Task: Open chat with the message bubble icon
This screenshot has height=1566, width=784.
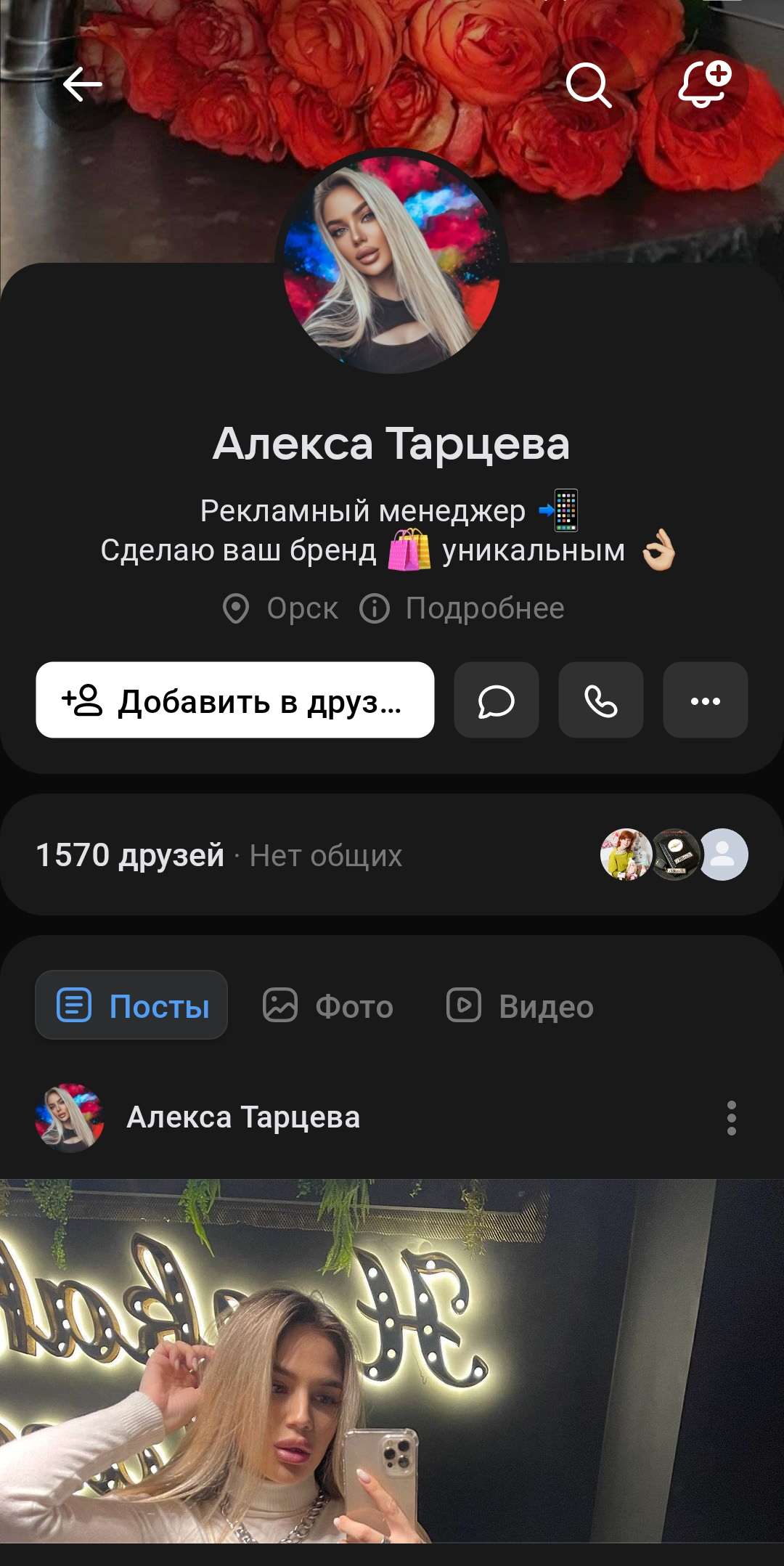Action: tap(497, 700)
